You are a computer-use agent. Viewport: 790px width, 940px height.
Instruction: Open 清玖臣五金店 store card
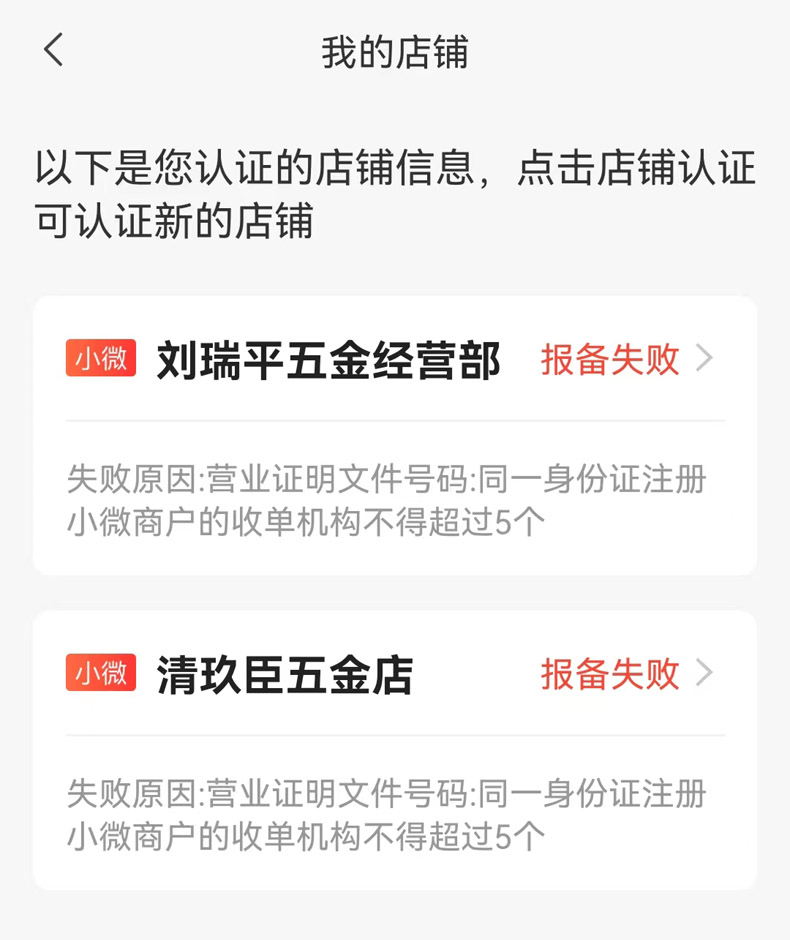point(394,675)
